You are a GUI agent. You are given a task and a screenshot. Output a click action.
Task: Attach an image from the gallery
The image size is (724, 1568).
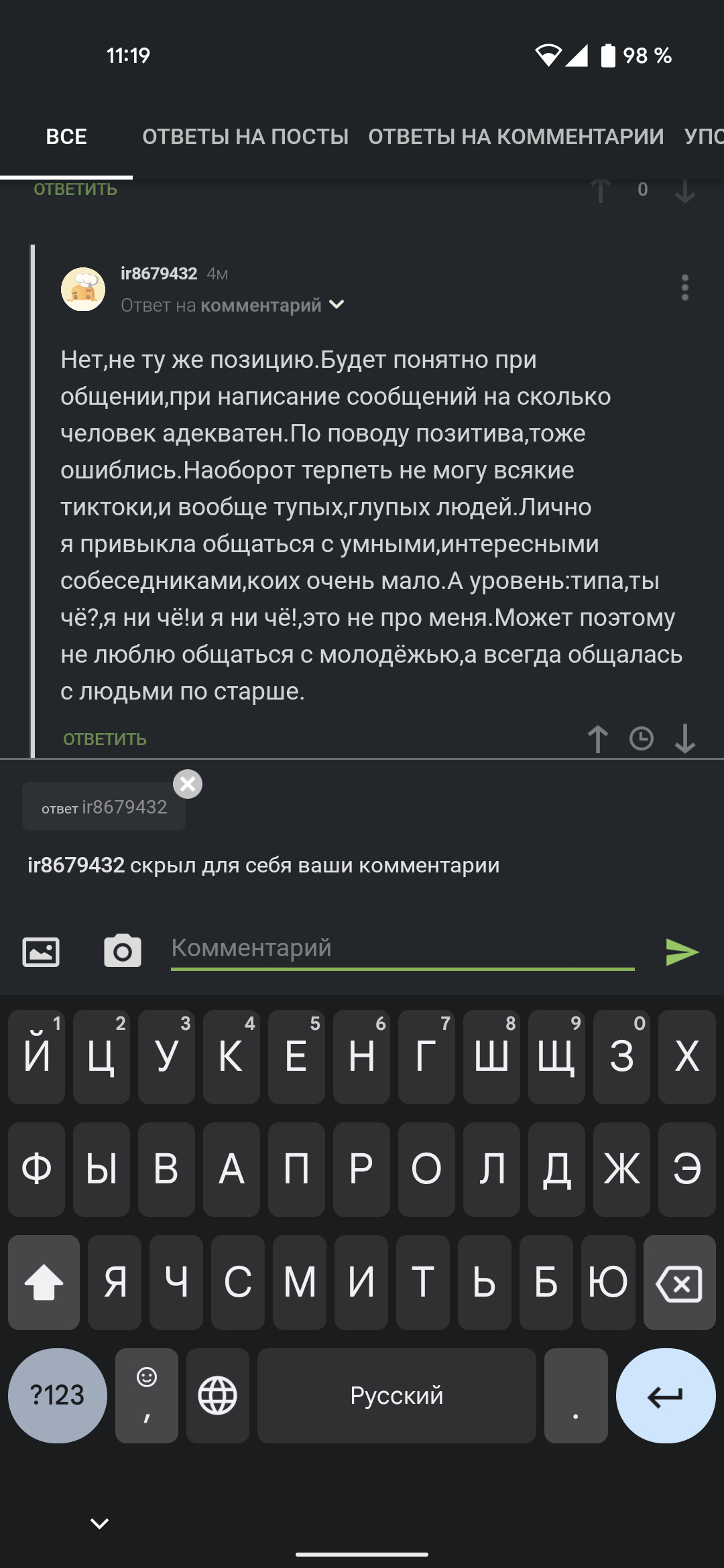(41, 952)
